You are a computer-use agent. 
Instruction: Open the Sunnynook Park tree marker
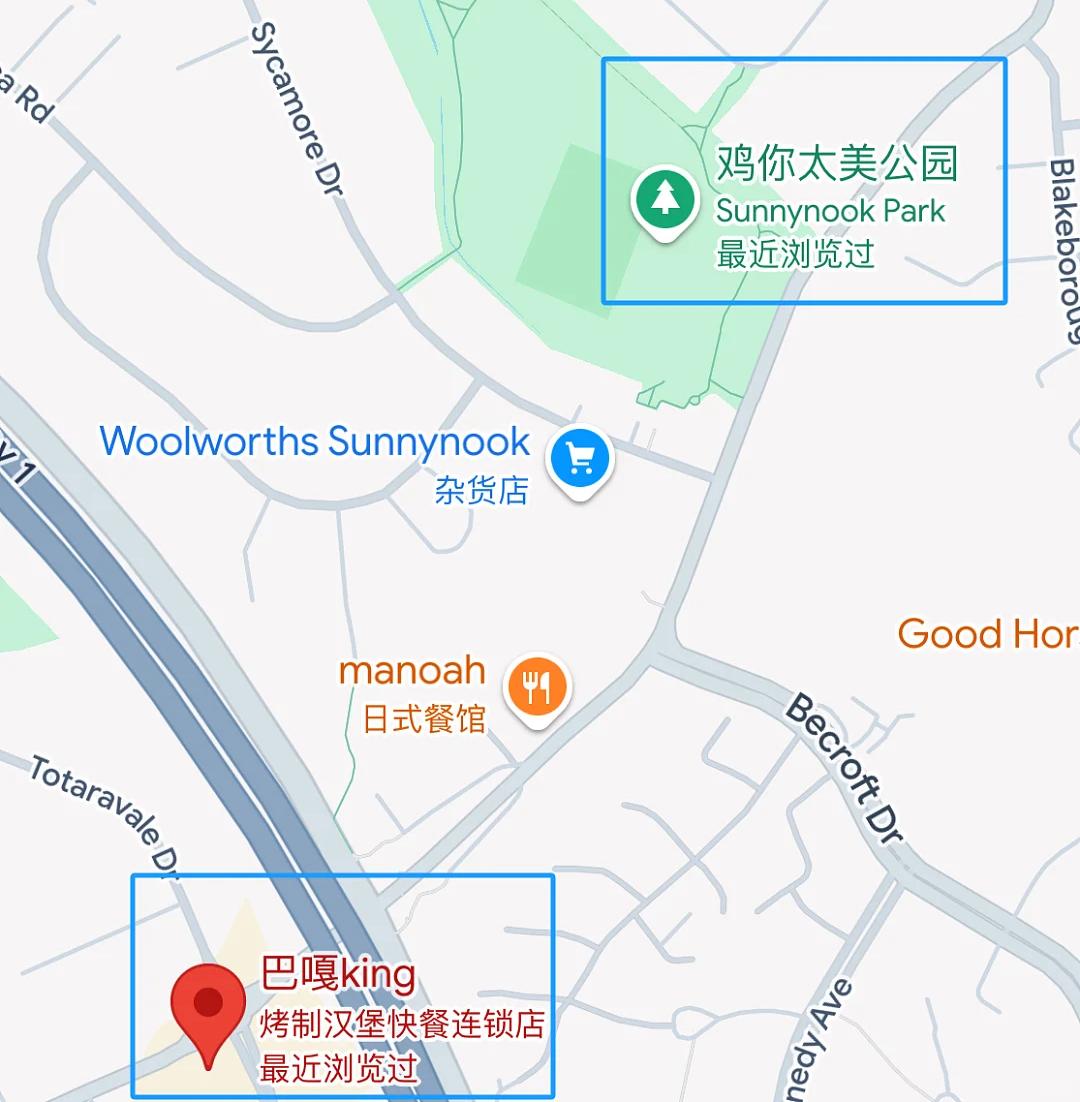click(x=664, y=200)
